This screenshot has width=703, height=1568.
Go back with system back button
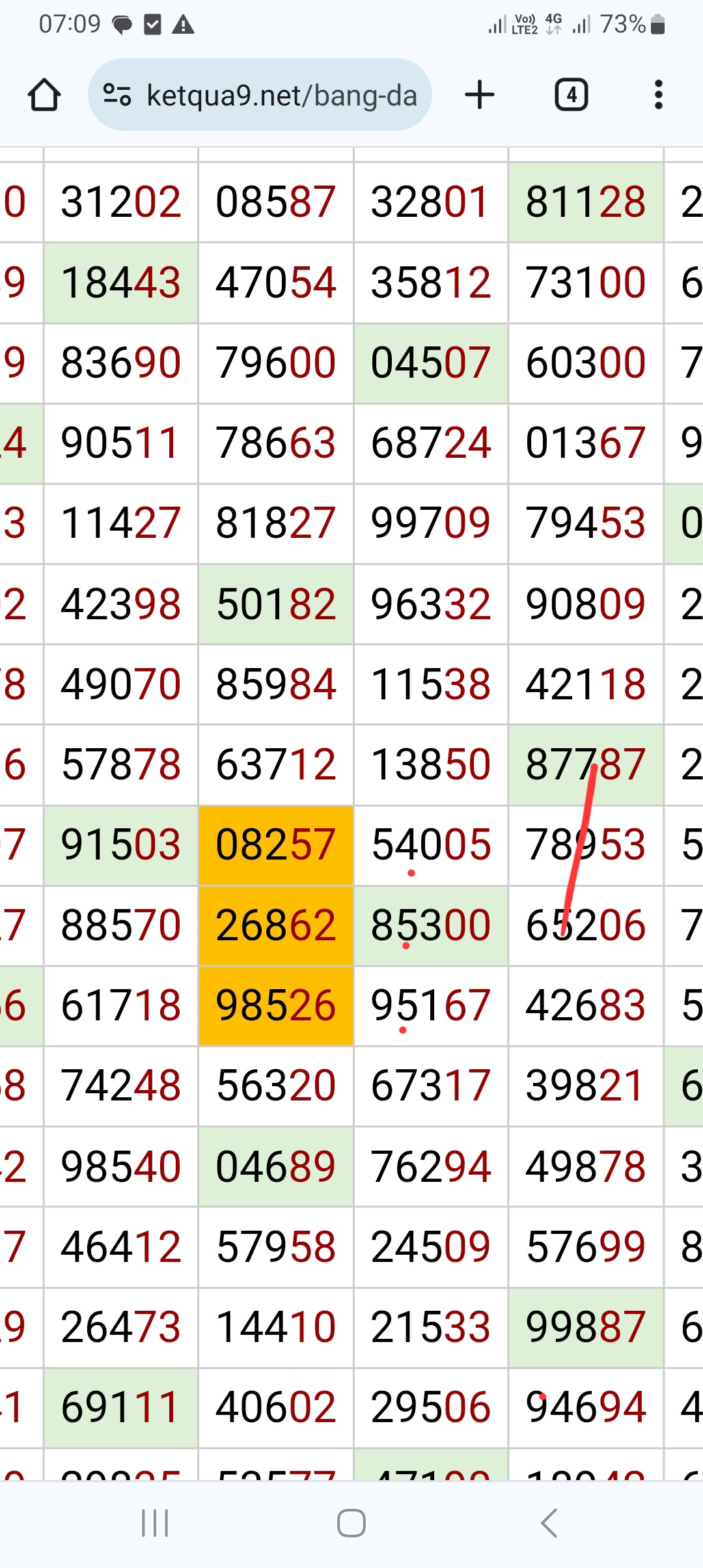pyautogui.click(x=549, y=1523)
